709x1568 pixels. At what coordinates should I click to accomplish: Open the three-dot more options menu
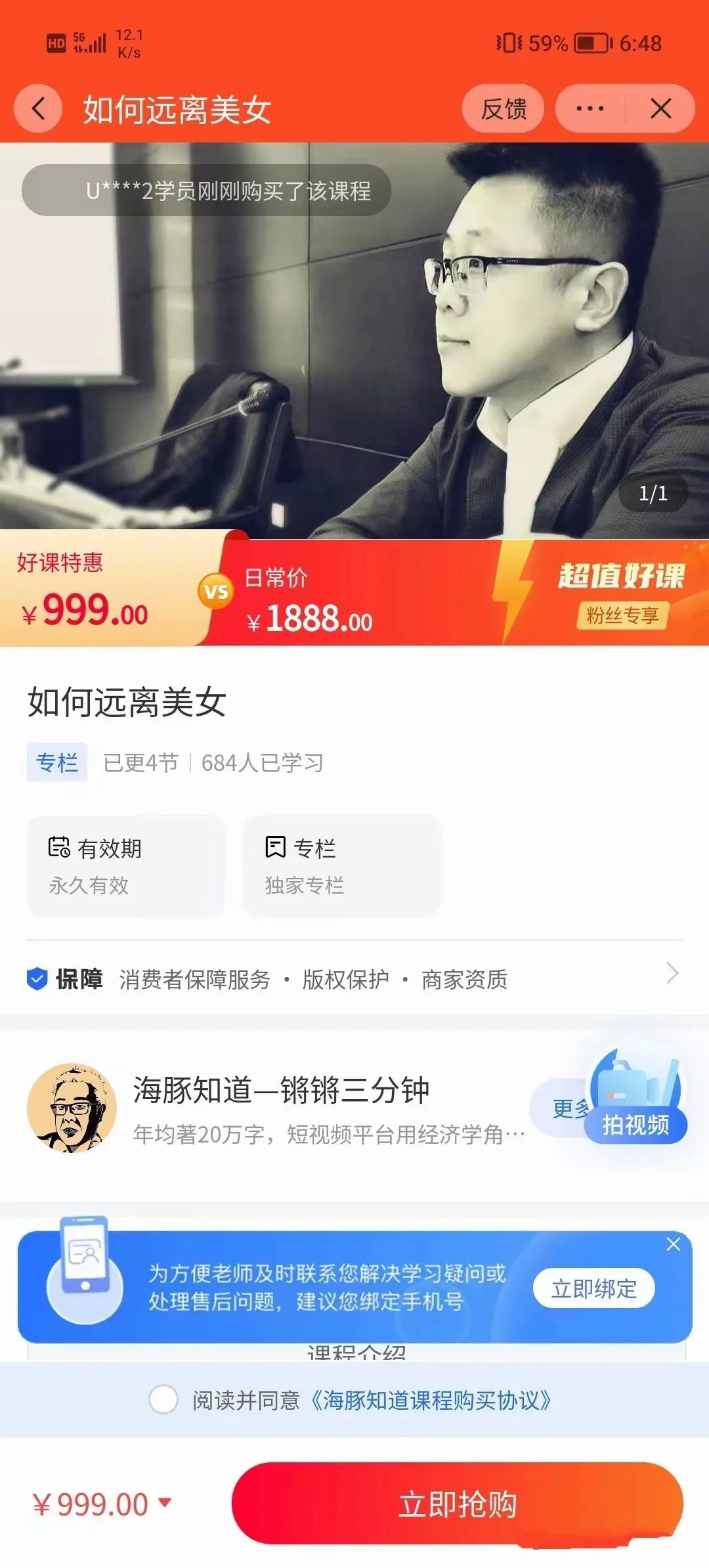point(590,108)
